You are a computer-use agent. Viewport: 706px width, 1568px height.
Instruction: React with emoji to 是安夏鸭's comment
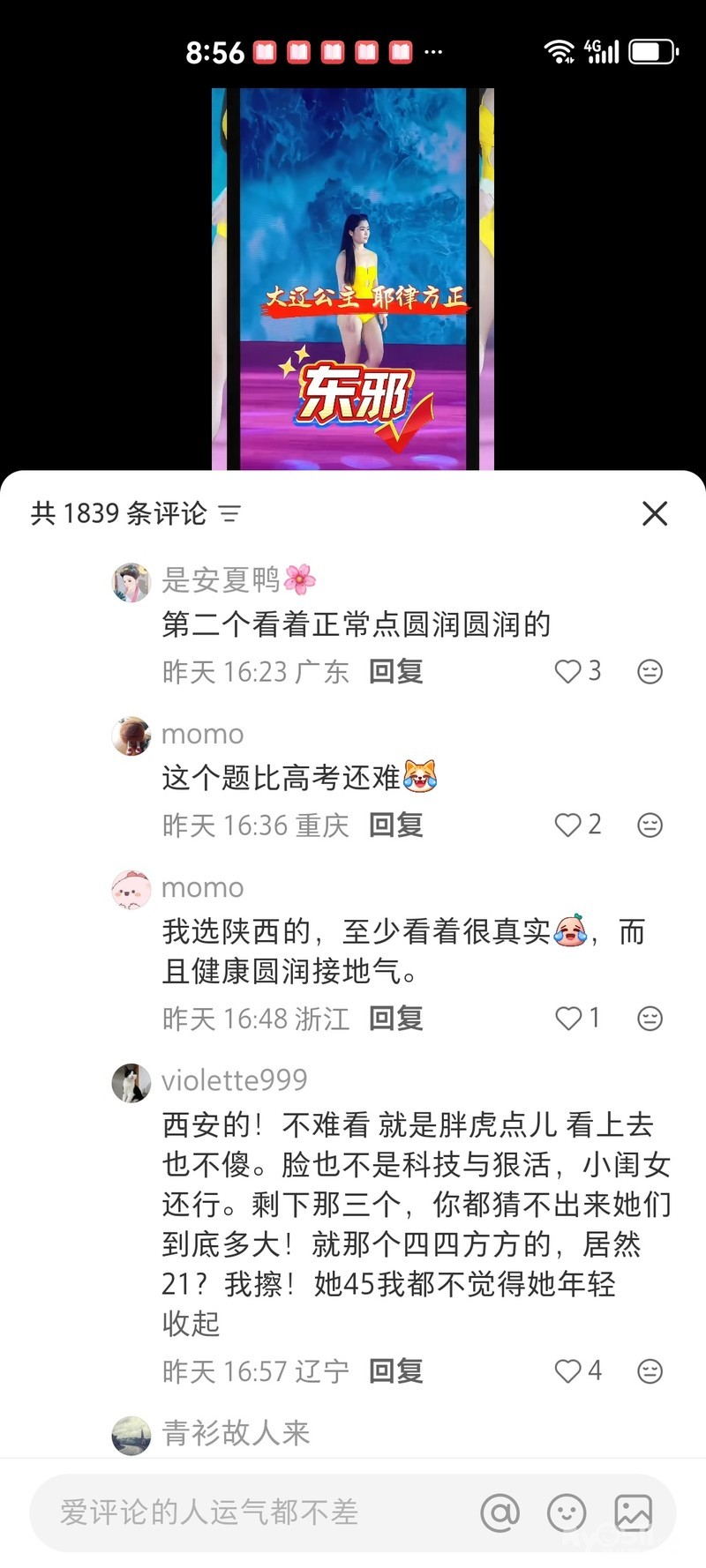pyautogui.click(x=650, y=672)
